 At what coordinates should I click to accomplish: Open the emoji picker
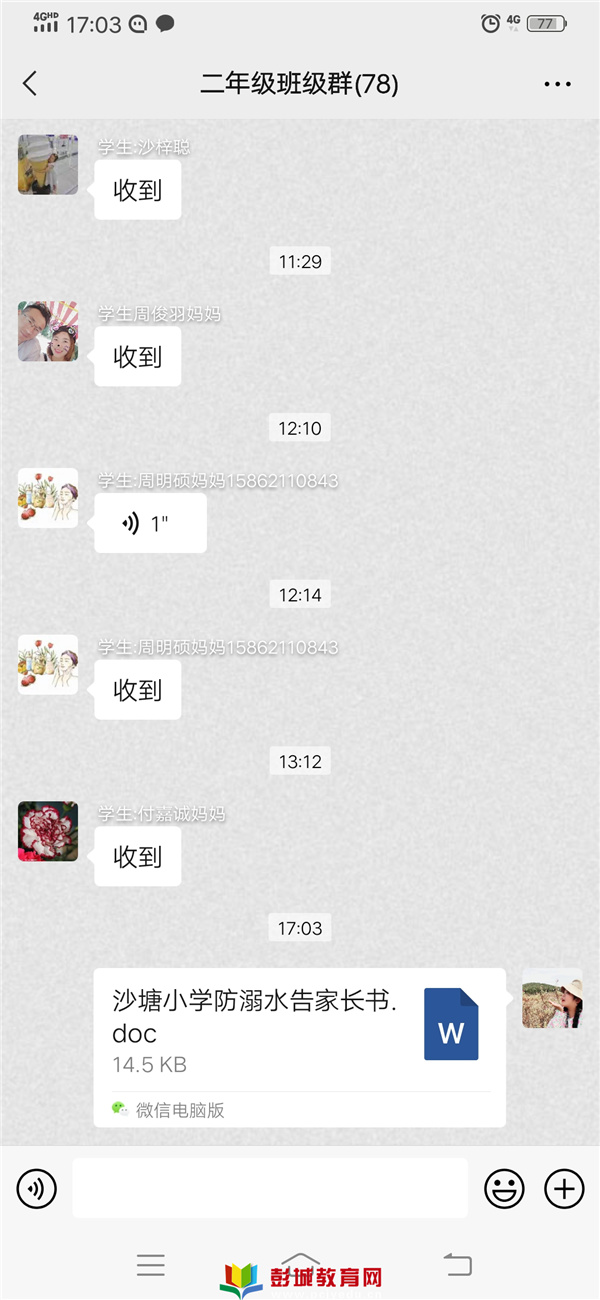click(505, 1189)
